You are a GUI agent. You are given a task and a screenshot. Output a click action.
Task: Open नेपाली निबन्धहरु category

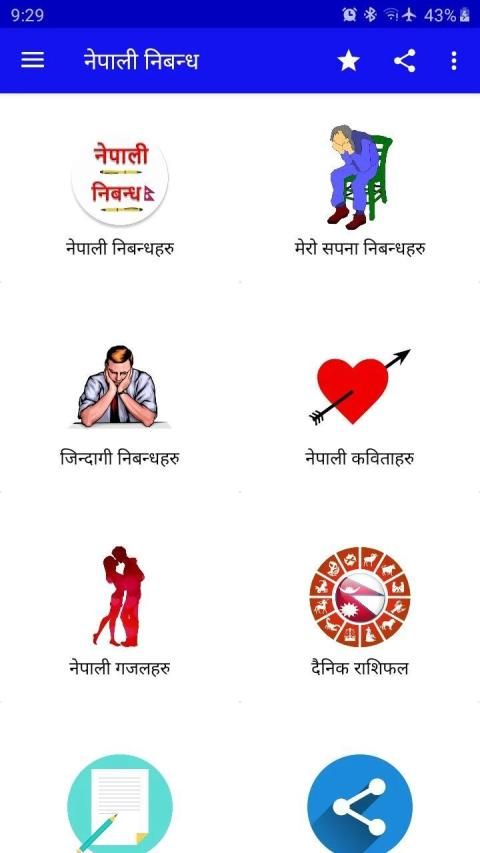pos(120,189)
